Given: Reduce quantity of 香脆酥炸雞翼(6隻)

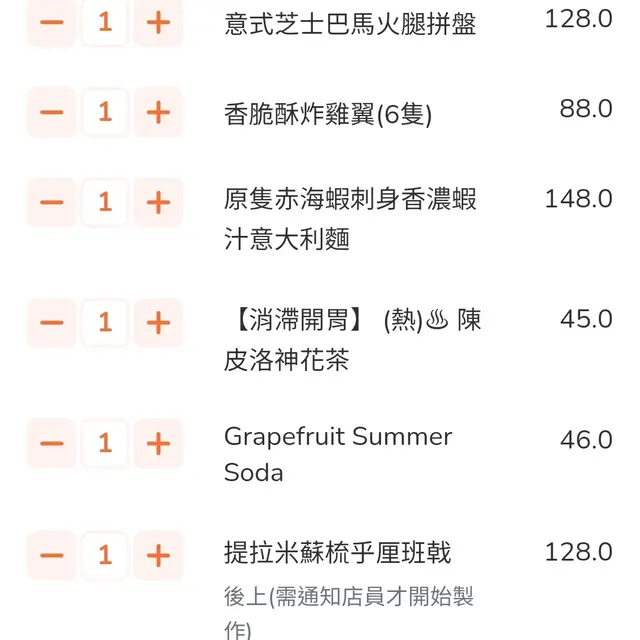Looking at the screenshot, I should (52, 112).
